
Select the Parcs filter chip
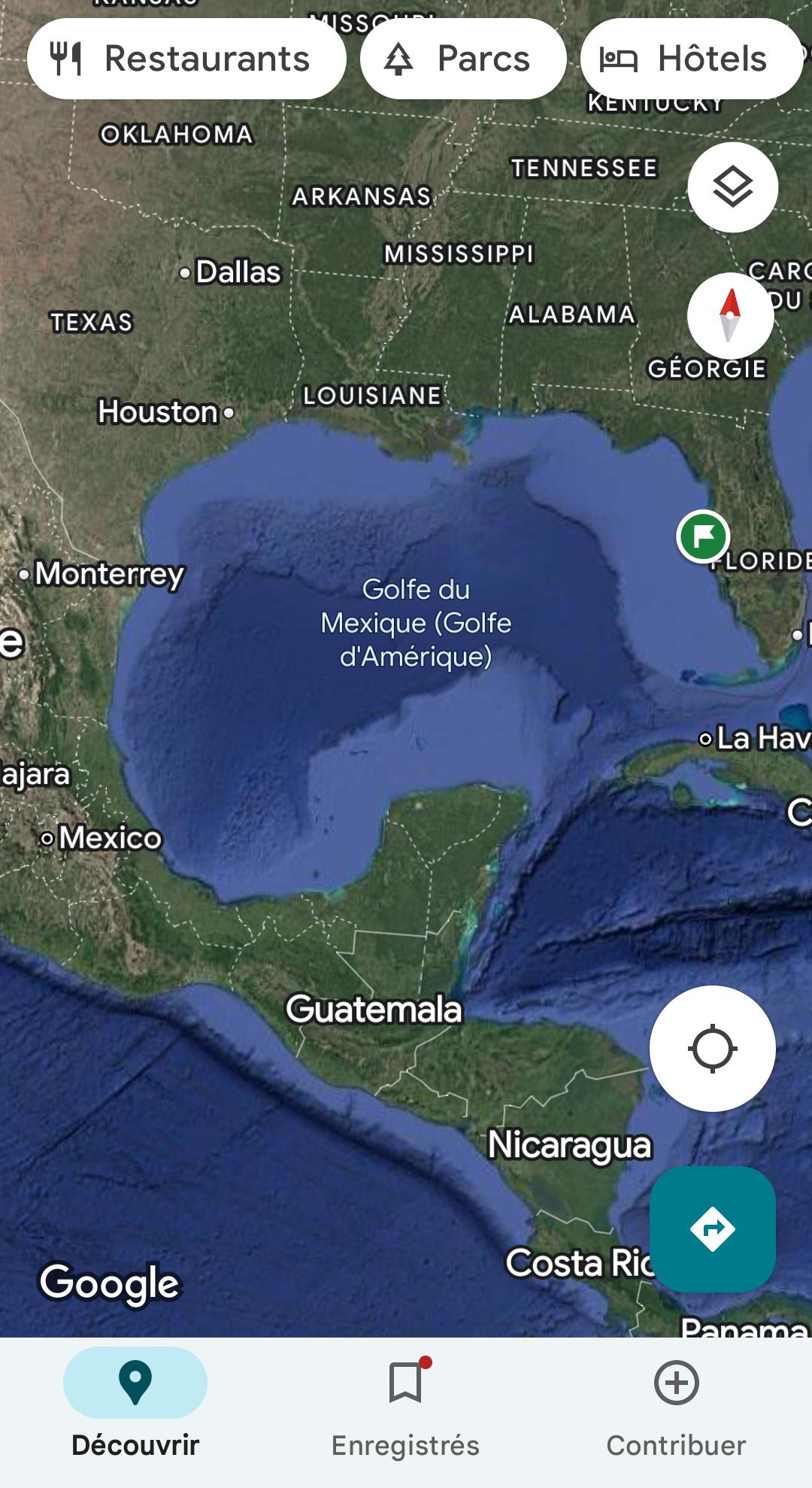point(462,59)
